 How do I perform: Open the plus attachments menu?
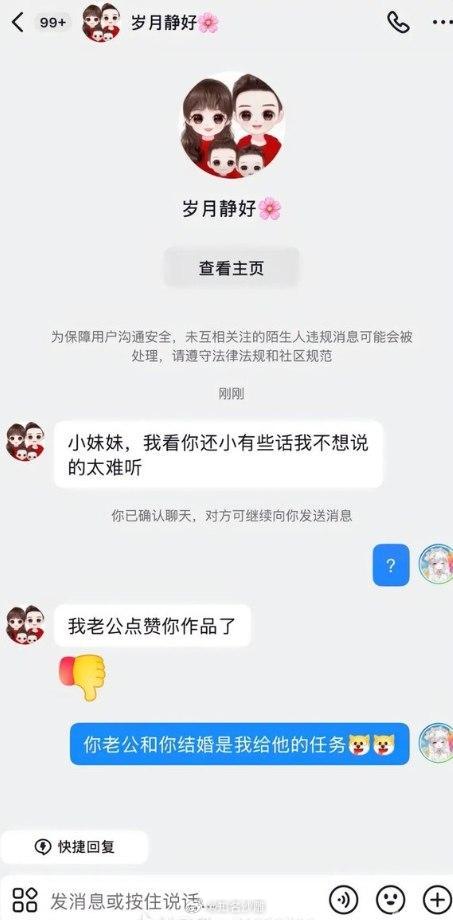(x=438, y=899)
